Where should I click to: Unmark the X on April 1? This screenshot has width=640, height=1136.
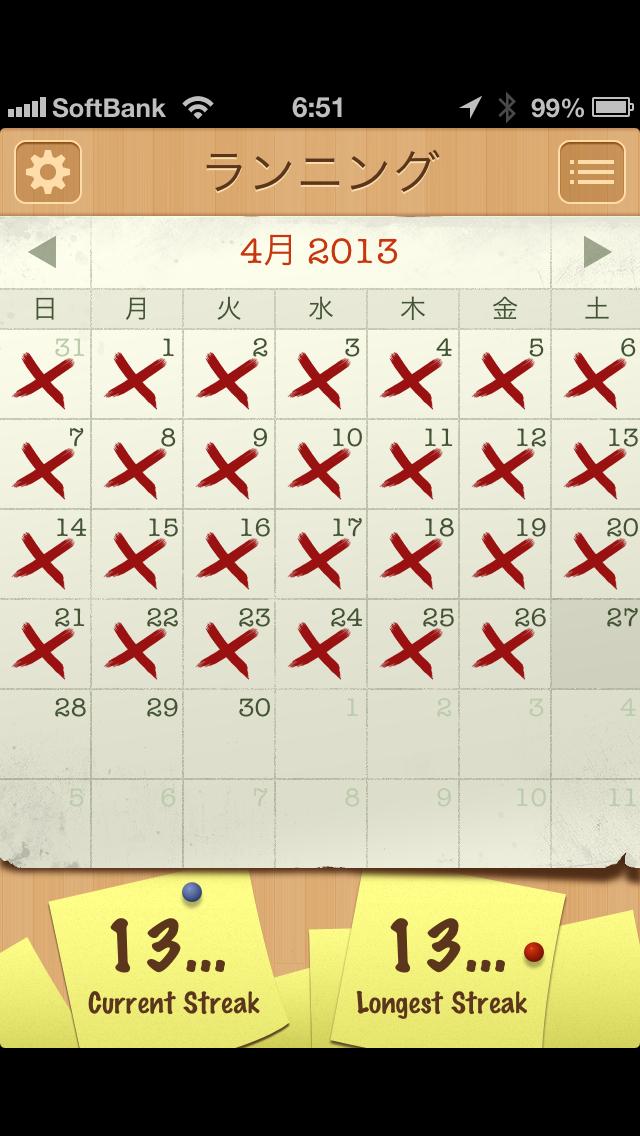[x=137, y=374]
